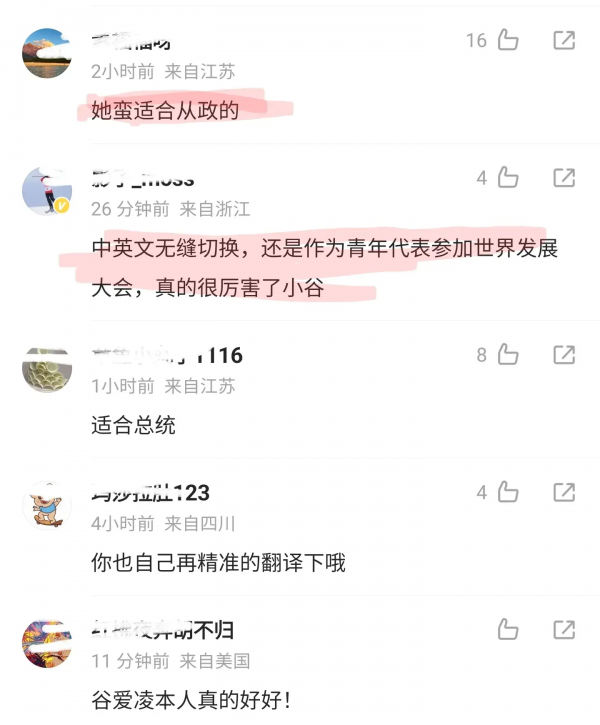Like the comment 适合总统
This screenshot has width=600, height=725.
(508, 355)
